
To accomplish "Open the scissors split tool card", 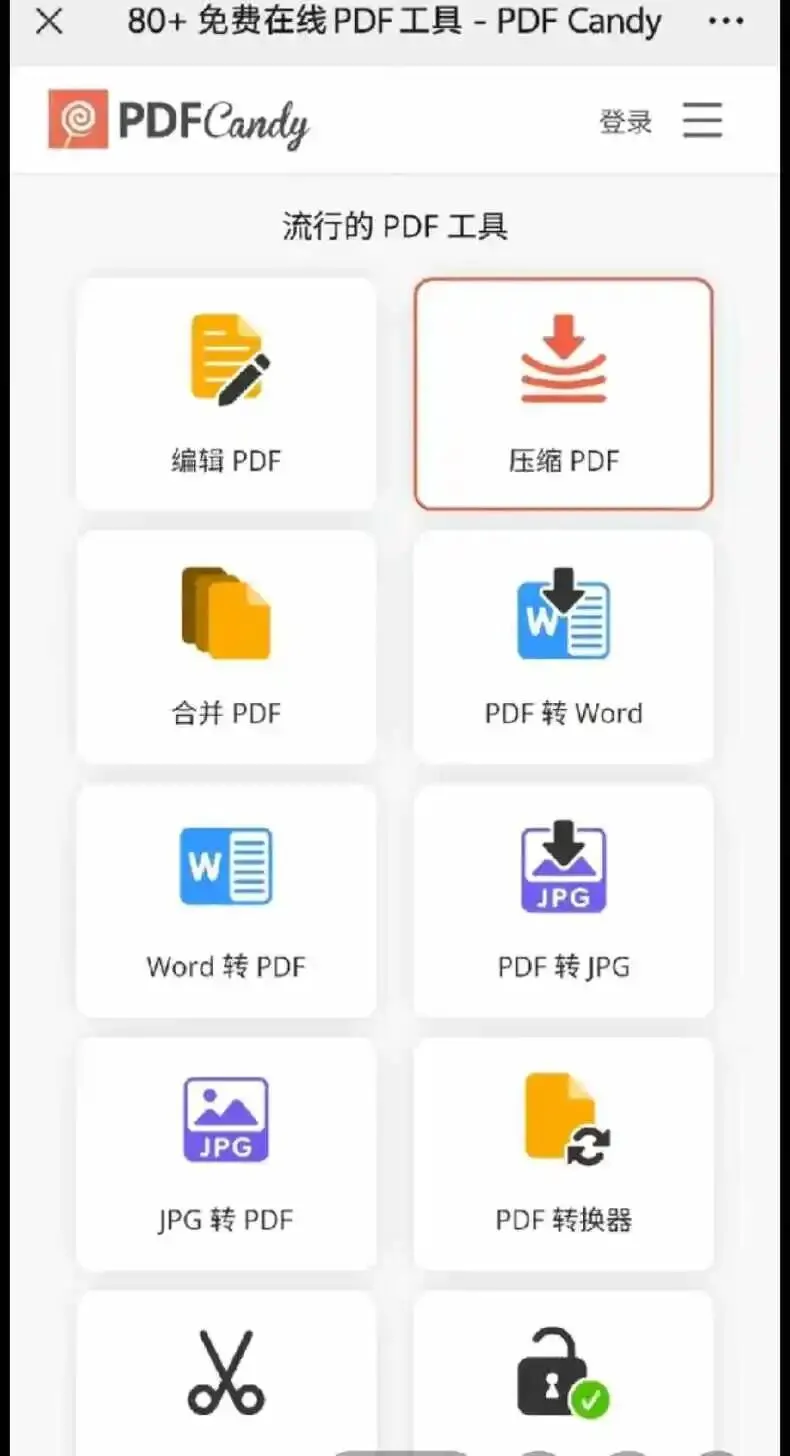I will click(226, 1373).
